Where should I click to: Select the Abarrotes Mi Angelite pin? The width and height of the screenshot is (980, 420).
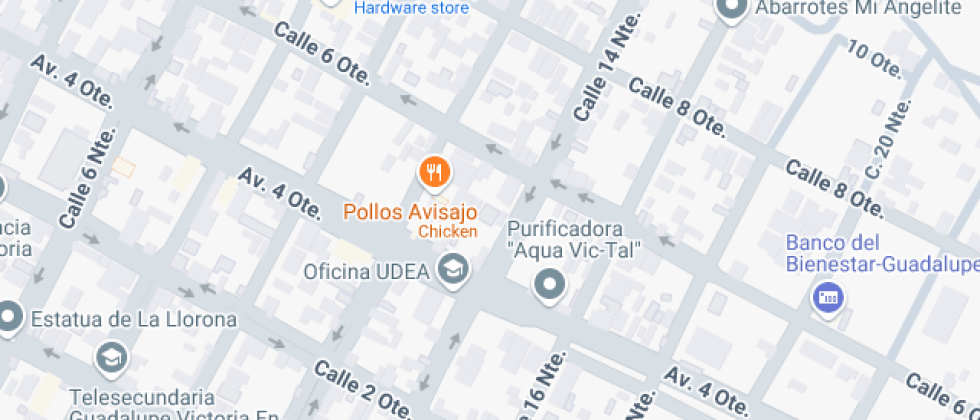click(732, 9)
